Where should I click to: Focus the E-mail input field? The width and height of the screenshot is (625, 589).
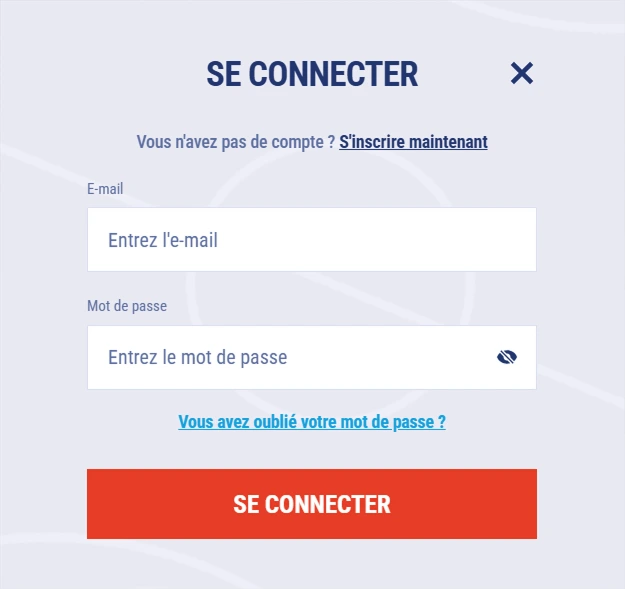[x=311, y=240]
